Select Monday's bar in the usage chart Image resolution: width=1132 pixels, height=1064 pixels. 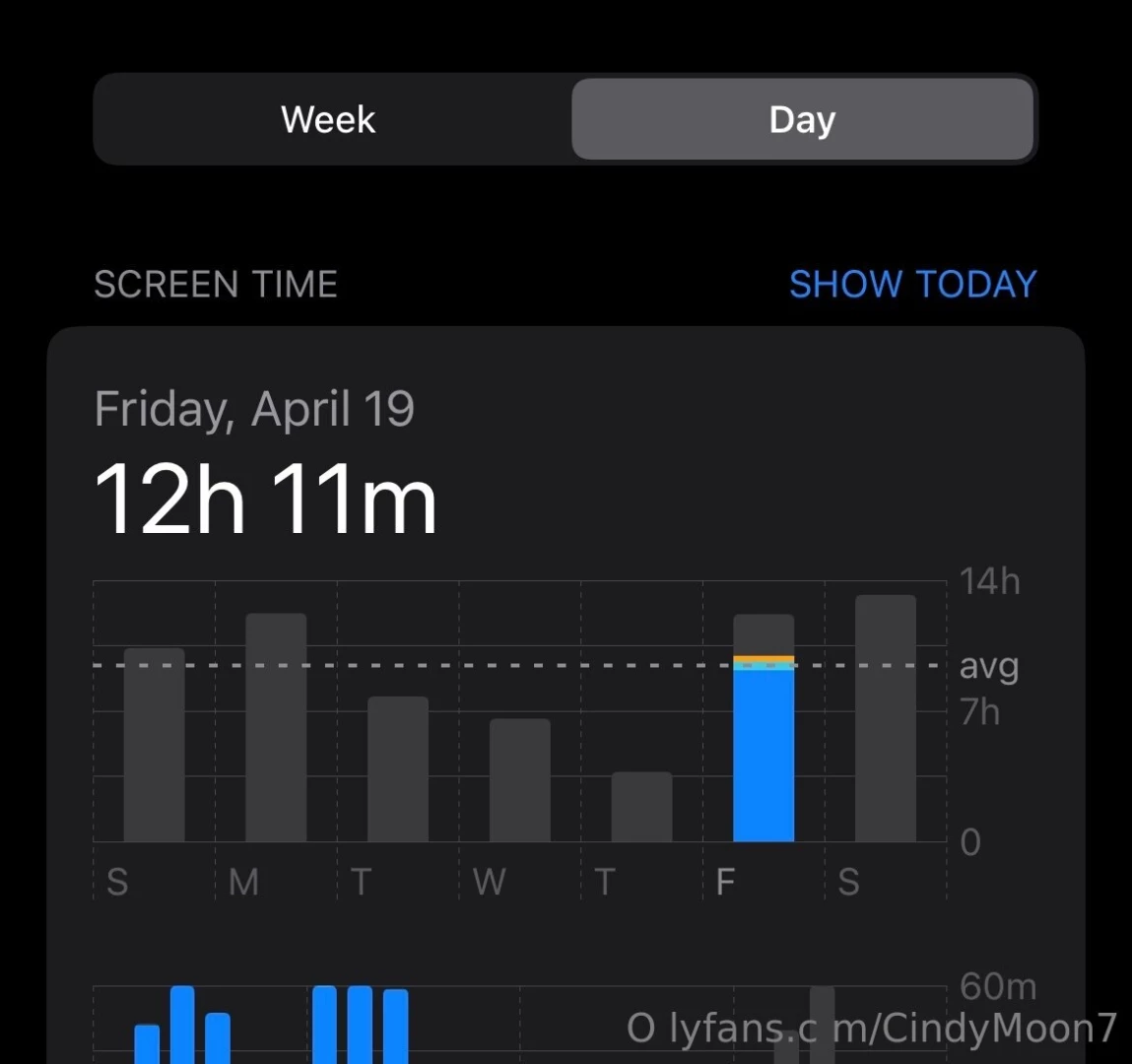pos(276,728)
